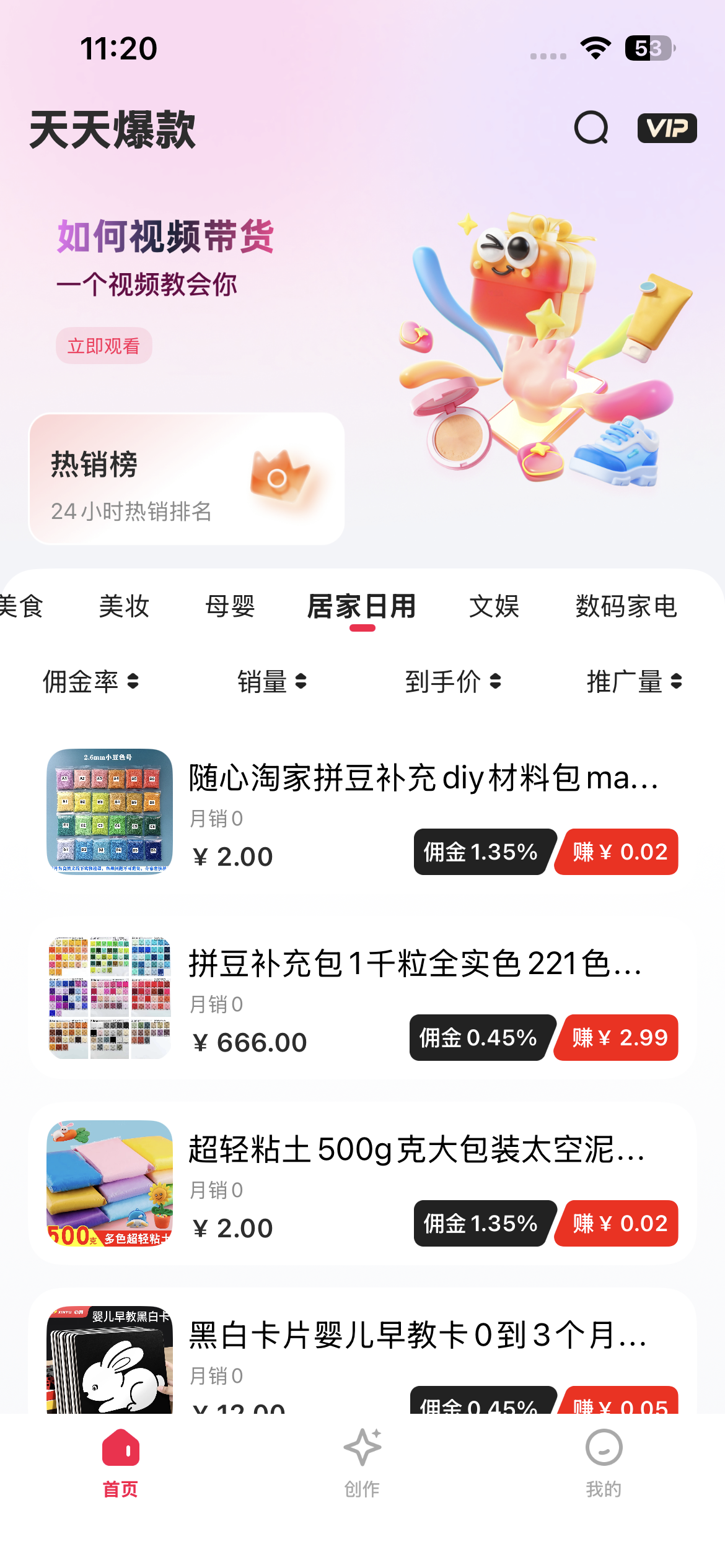Sort products by 销量
The image size is (725, 1568).
coord(272,682)
